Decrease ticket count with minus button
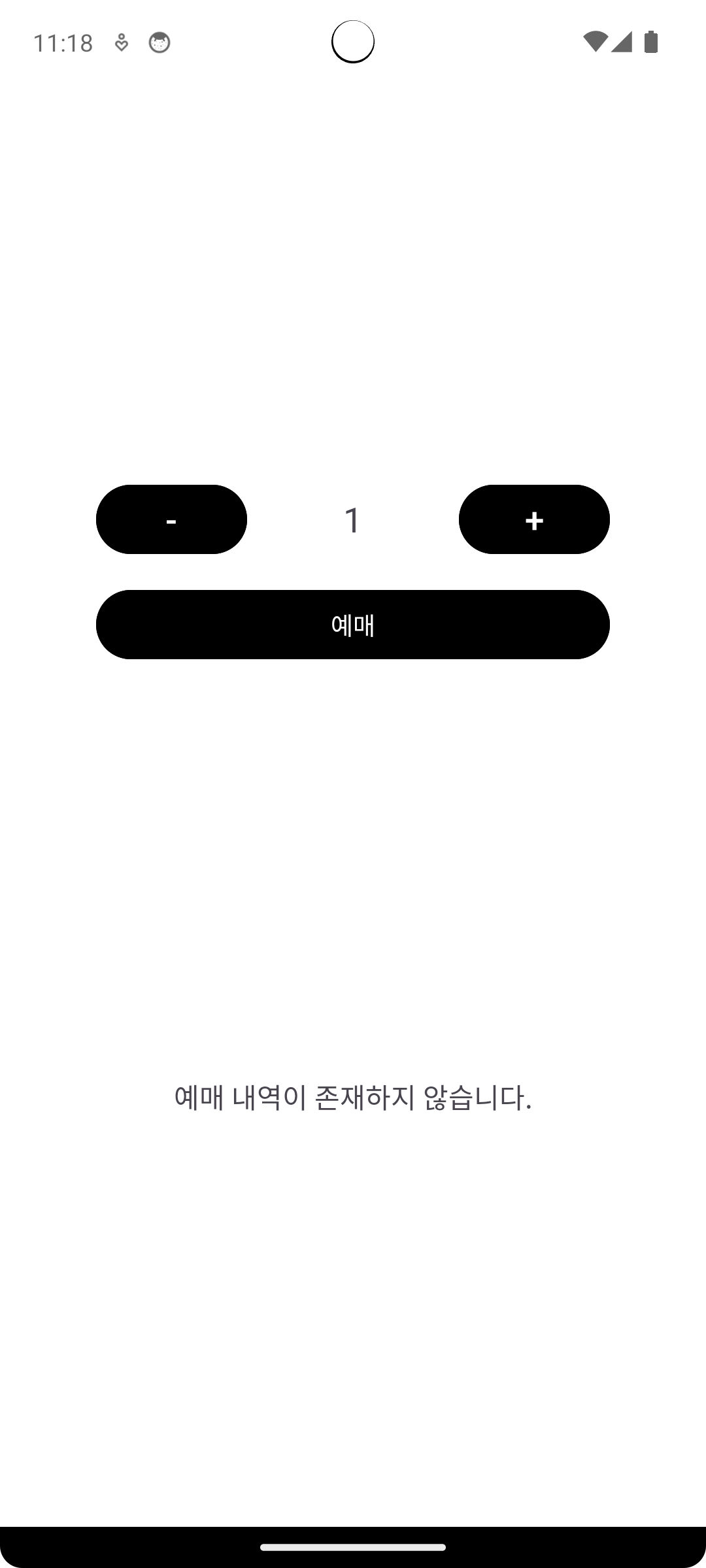 click(x=171, y=519)
